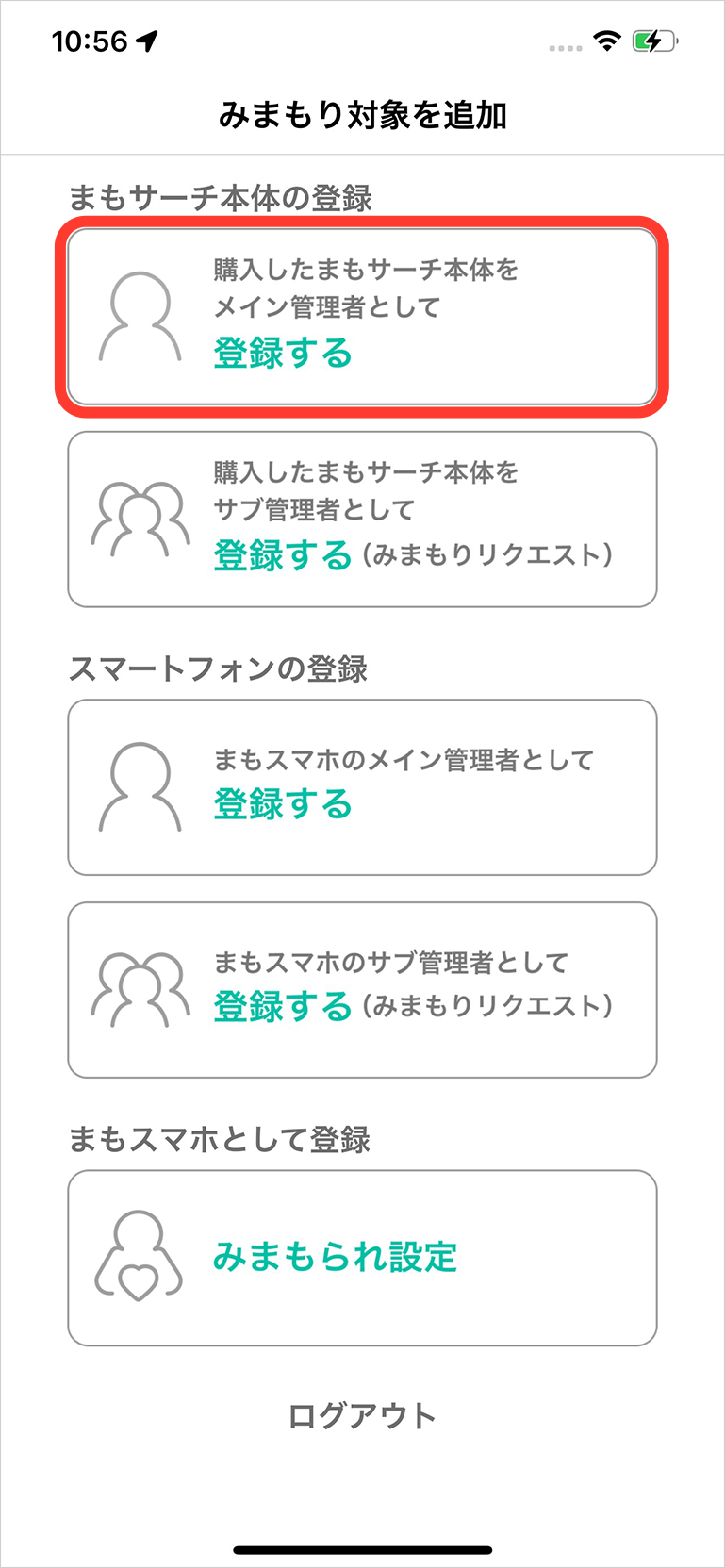Image resolution: width=725 pixels, height=1568 pixels.
Task: Open みまもられ設定
Action: click(x=362, y=1258)
